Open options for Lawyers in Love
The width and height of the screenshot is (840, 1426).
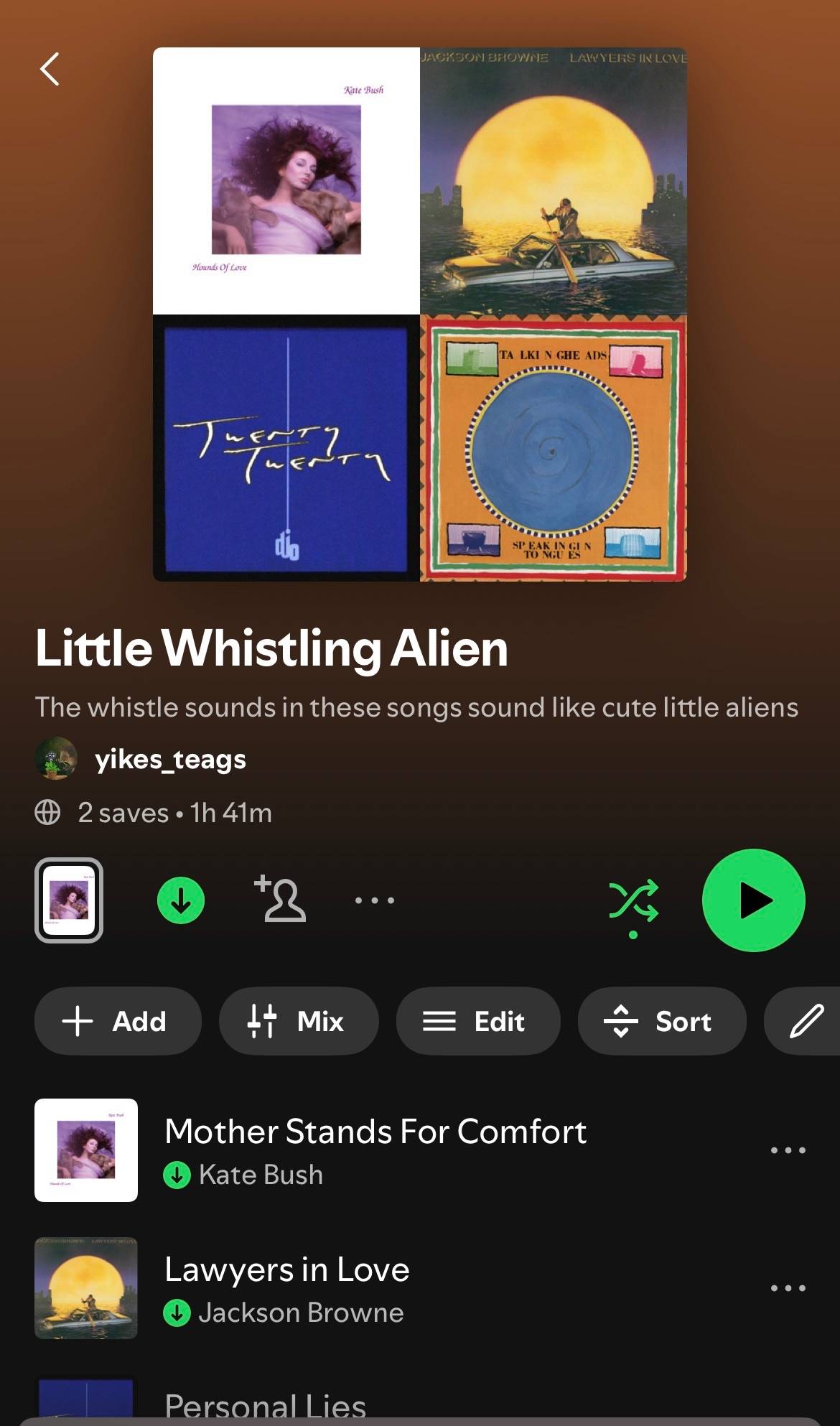point(788,1288)
